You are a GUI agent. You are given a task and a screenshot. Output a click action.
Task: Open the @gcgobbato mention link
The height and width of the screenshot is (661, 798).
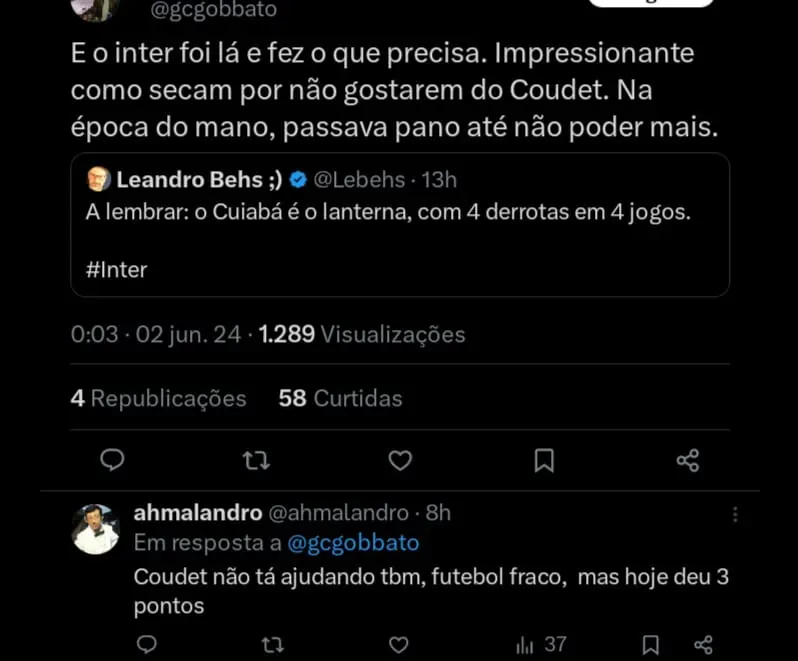click(x=353, y=543)
